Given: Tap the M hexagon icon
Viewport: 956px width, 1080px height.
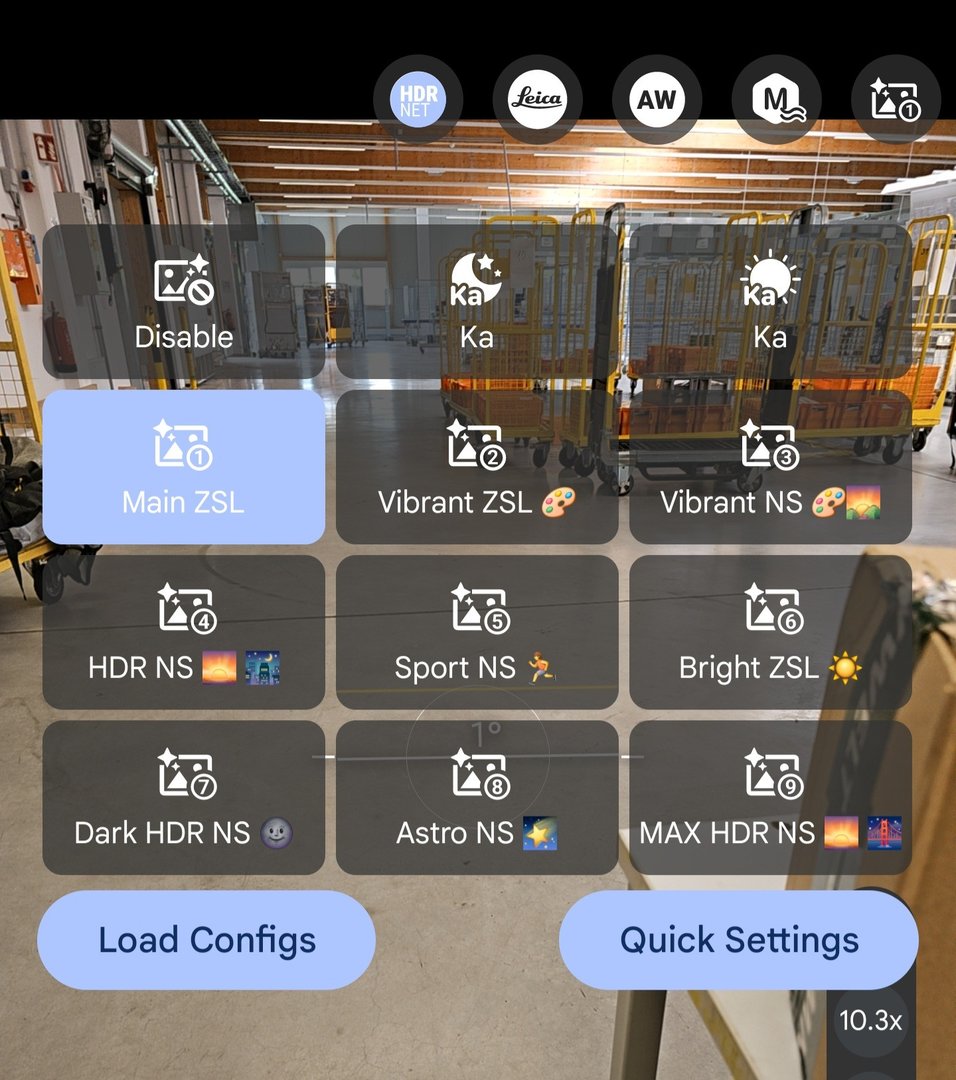Looking at the screenshot, I should pos(777,100).
